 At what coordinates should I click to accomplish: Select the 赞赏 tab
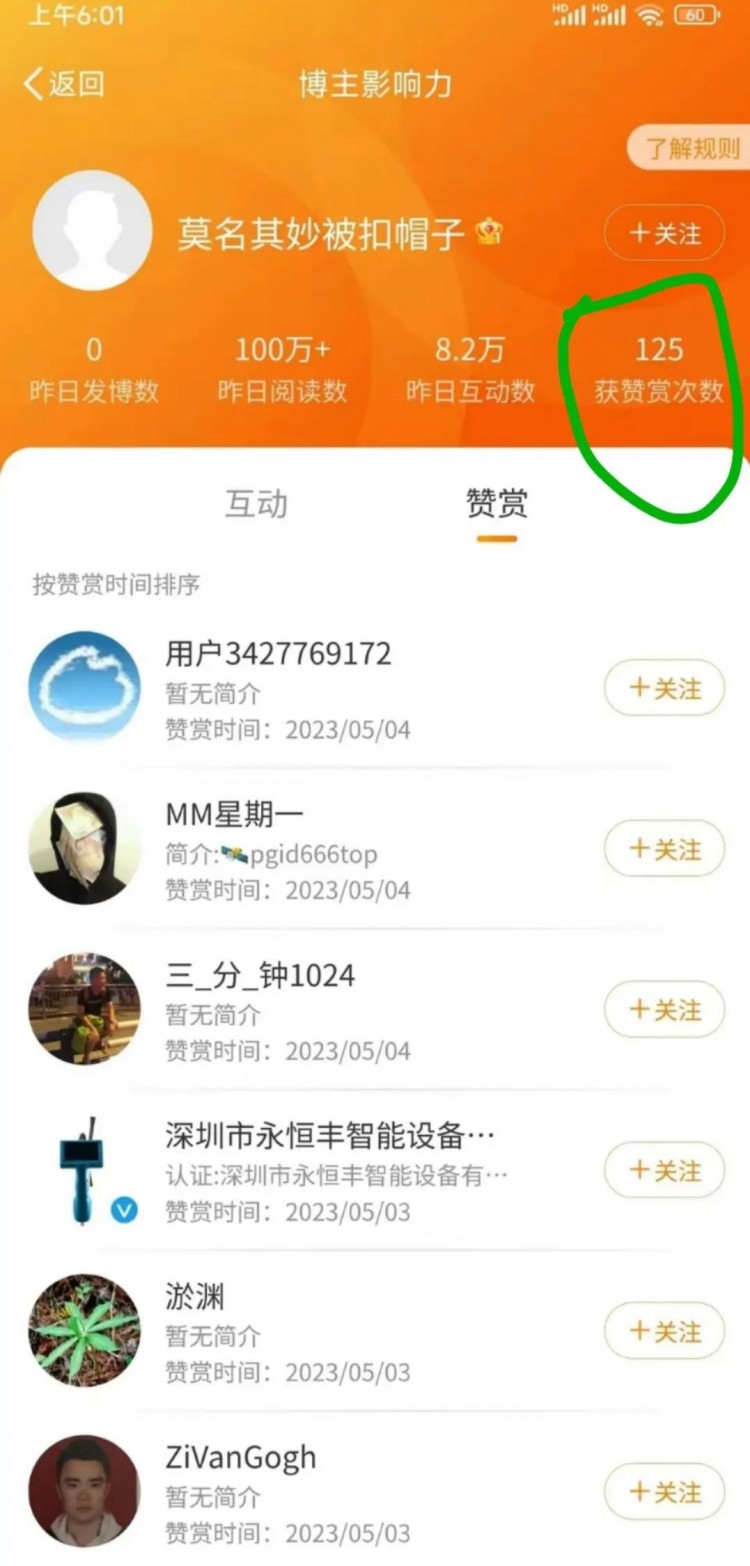pos(495,505)
